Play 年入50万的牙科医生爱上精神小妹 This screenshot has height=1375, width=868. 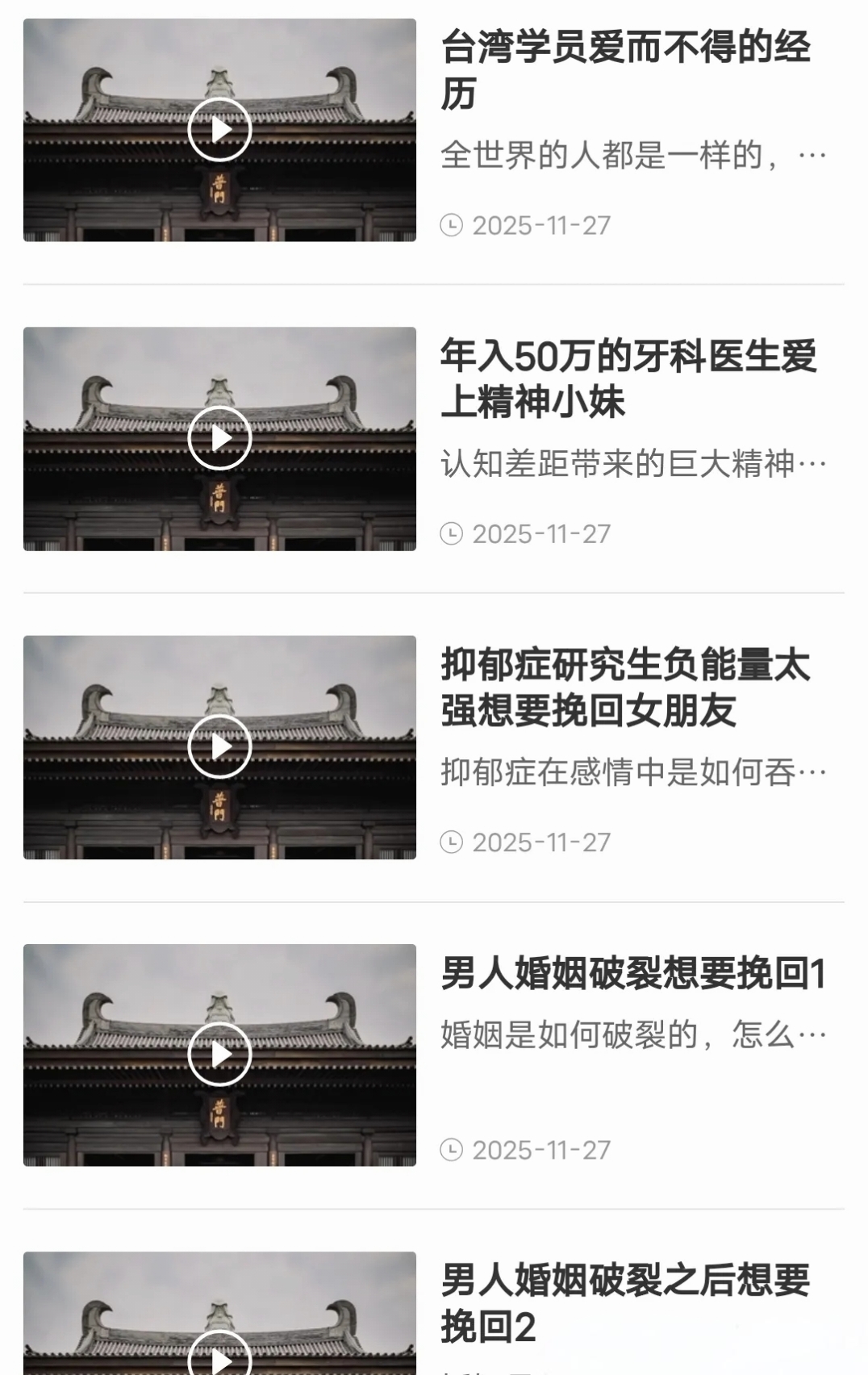[x=220, y=438]
